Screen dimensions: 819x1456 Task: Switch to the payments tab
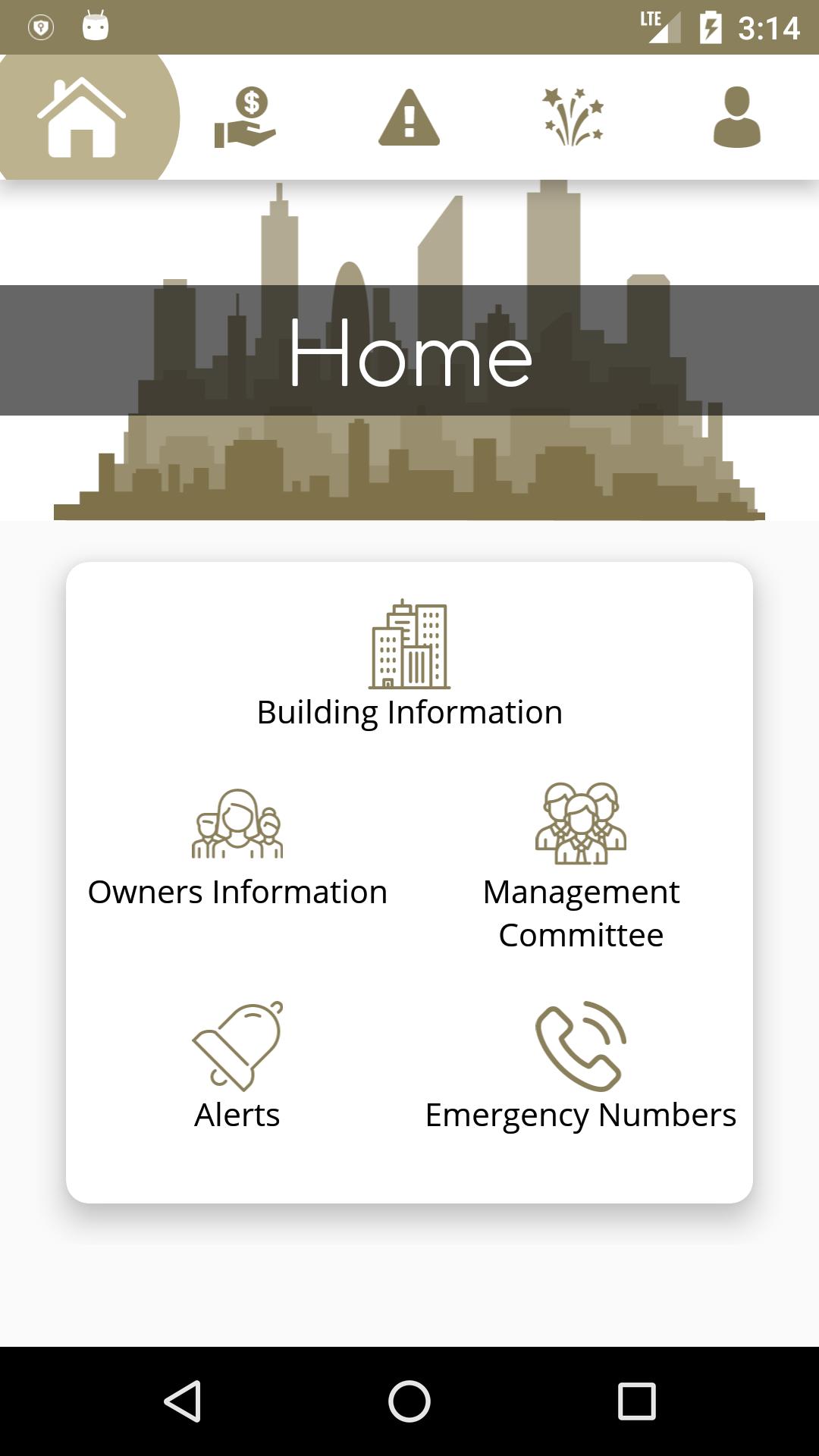[x=246, y=118]
